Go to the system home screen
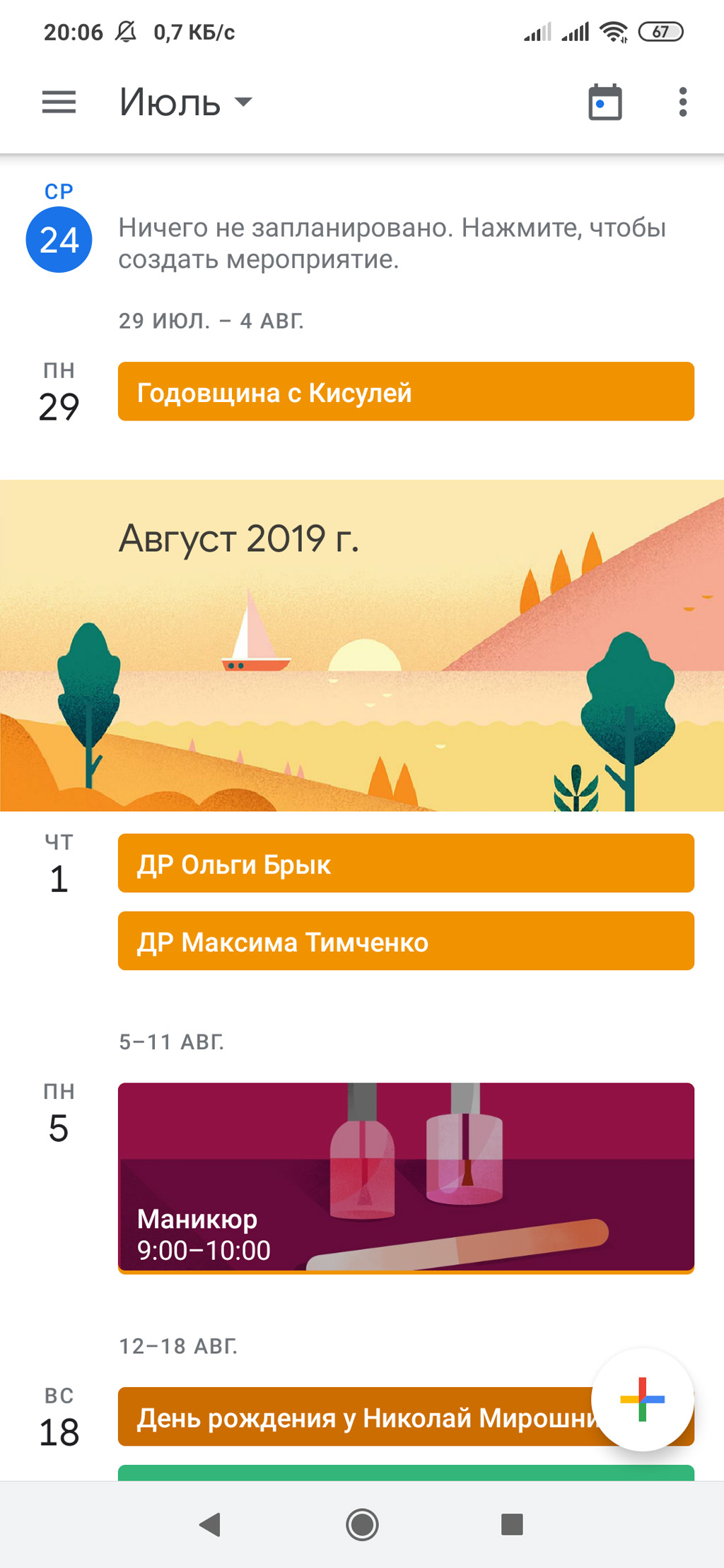The width and height of the screenshot is (724, 1568). [x=362, y=1525]
